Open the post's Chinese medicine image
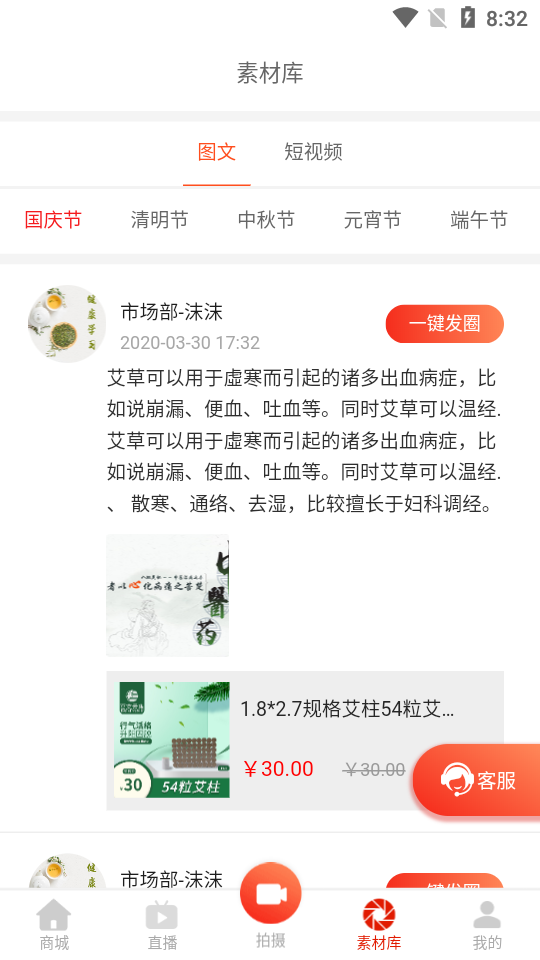 (x=168, y=596)
